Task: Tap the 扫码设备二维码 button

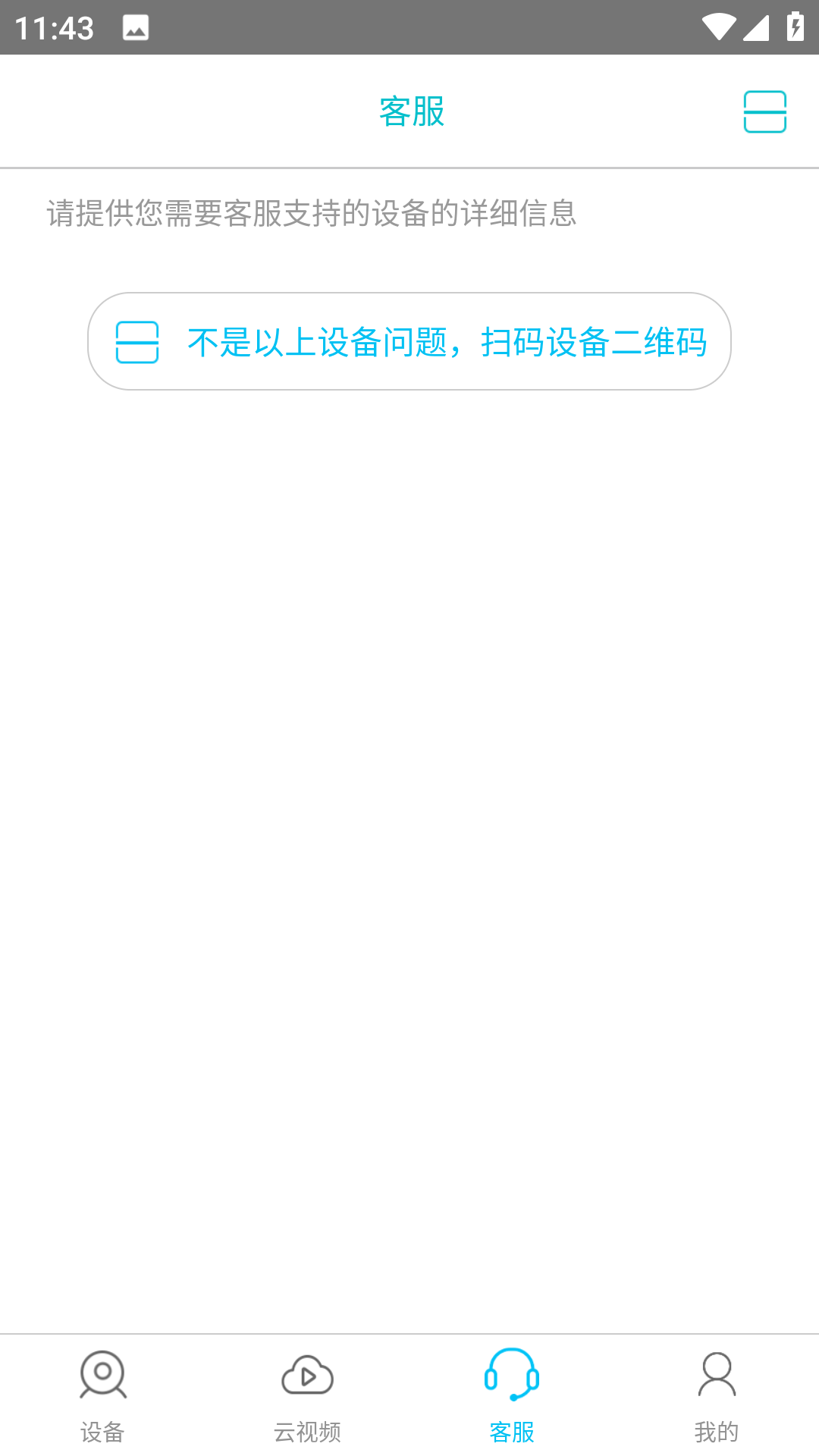Action: point(409,341)
